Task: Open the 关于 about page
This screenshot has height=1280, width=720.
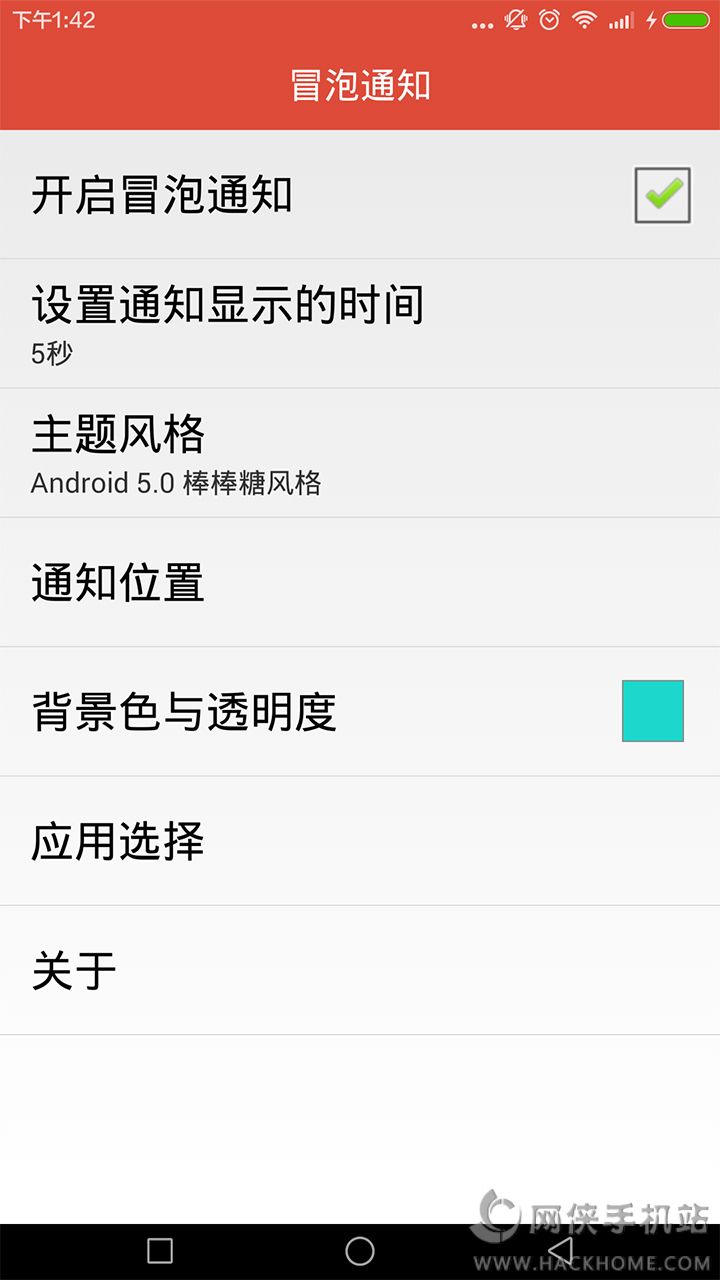Action: click(x=360, y=970)
